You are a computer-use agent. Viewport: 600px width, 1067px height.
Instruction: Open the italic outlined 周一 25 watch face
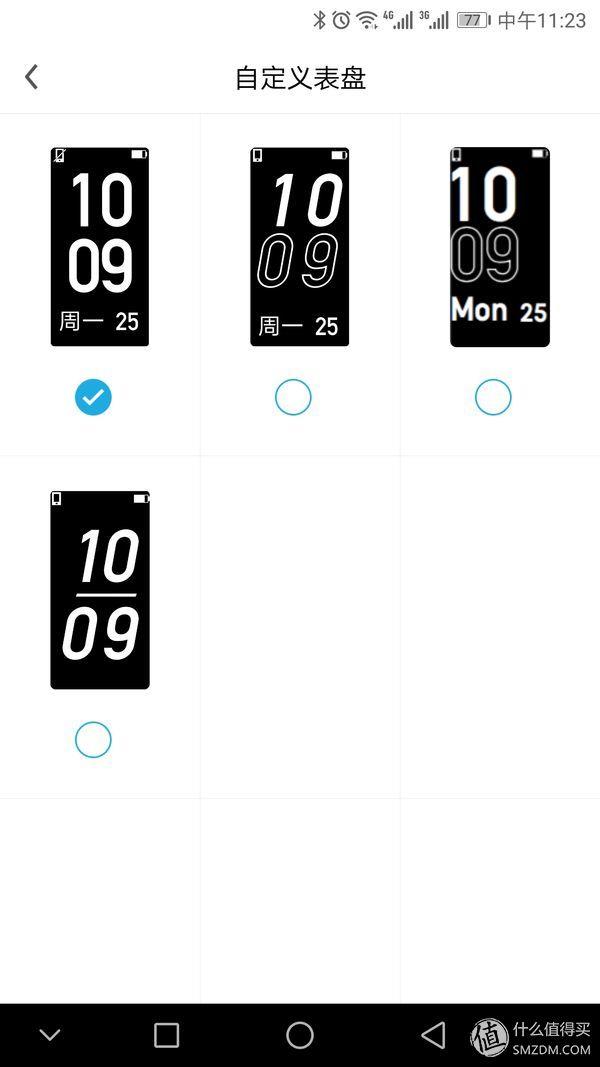pyautogui.click(x=299, y=246)
